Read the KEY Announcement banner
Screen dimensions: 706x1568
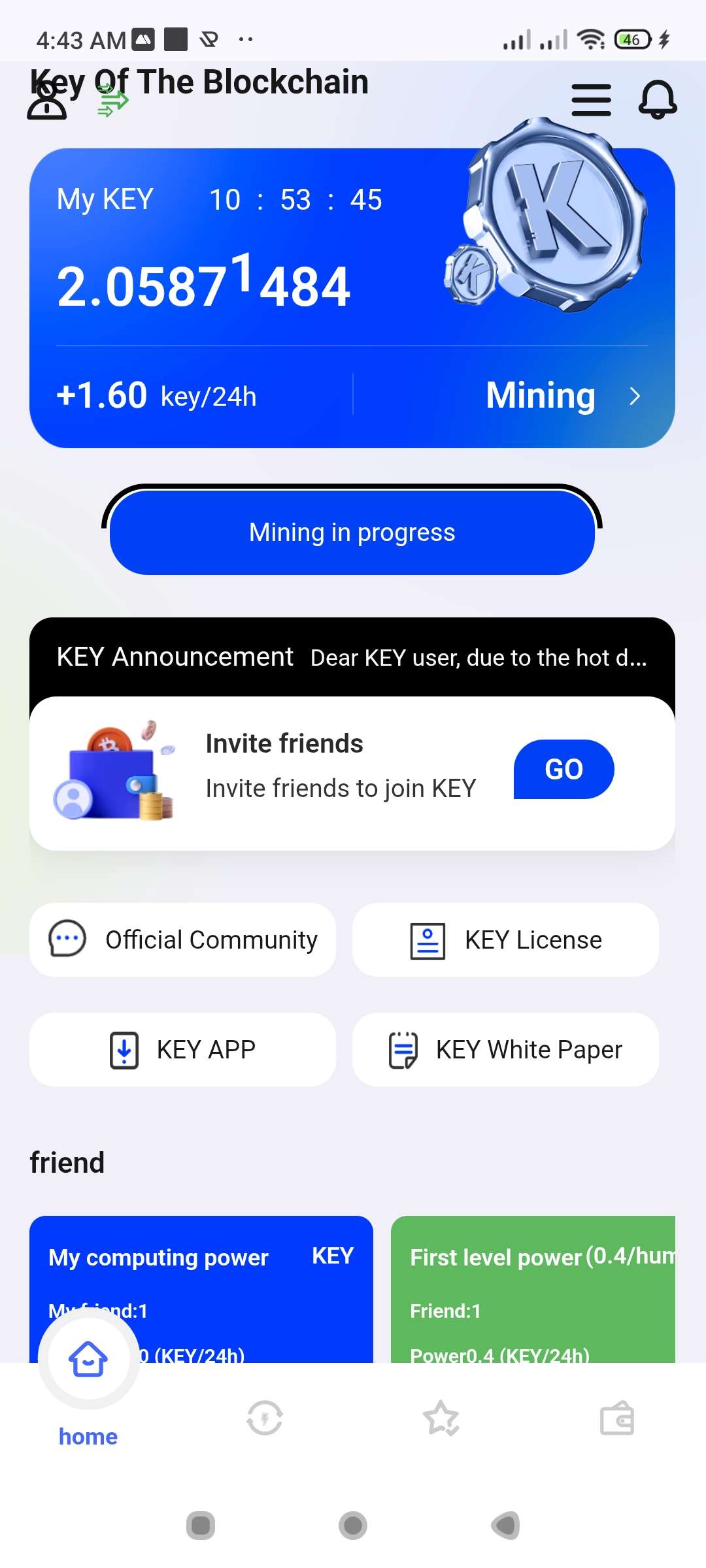[x=352, y=657]
